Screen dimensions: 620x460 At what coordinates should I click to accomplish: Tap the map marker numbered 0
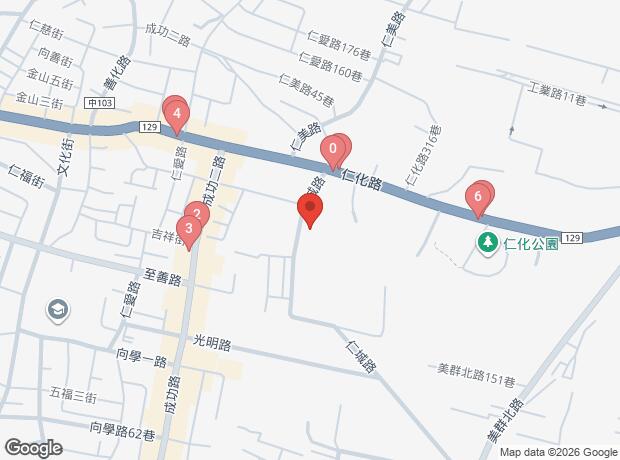click(x=332, y=152)
